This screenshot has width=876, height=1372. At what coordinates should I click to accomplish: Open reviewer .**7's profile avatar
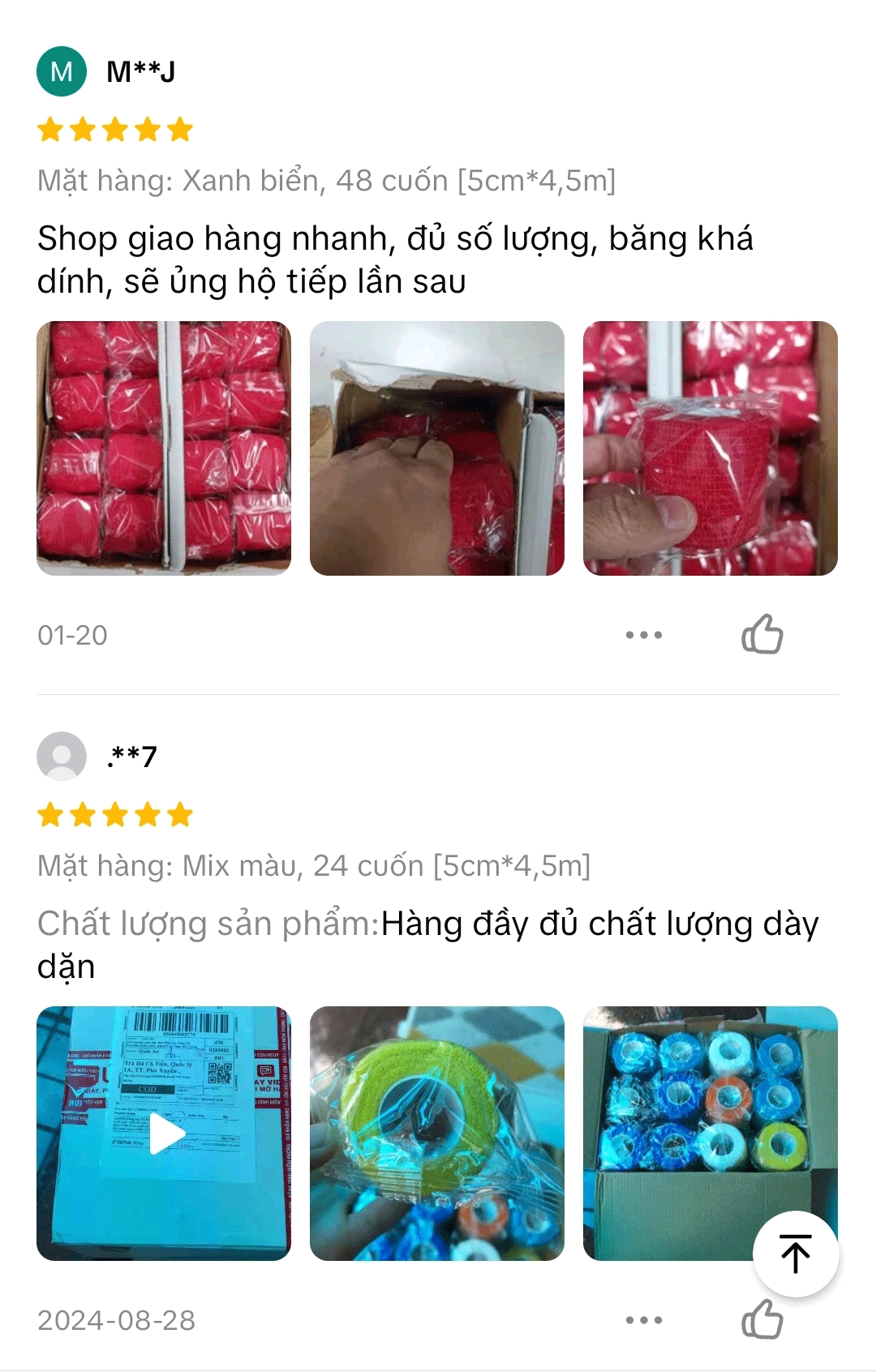coord(62,757)
